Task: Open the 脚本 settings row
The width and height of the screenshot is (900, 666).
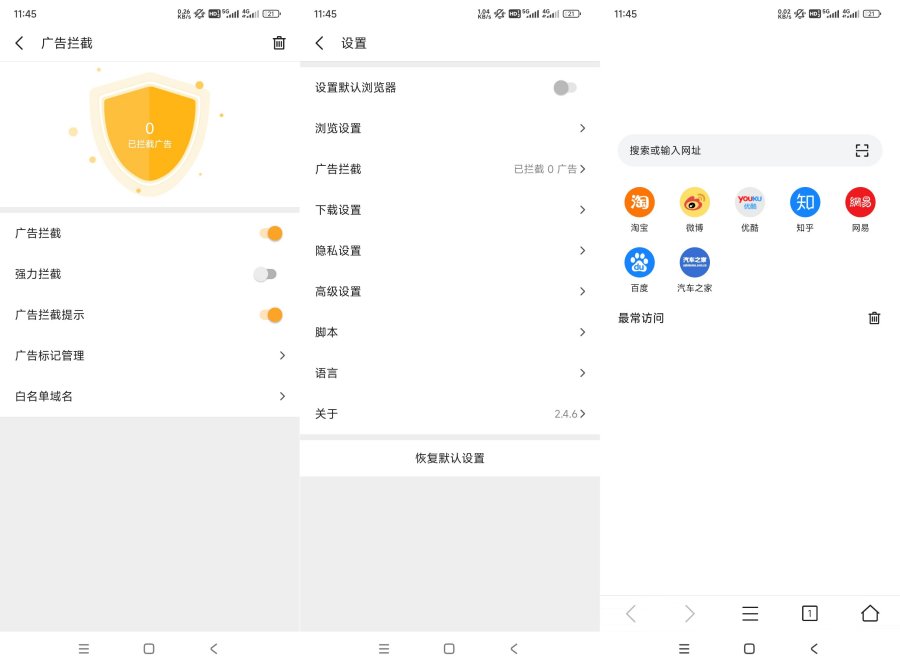Action: (x=450, y=332)
